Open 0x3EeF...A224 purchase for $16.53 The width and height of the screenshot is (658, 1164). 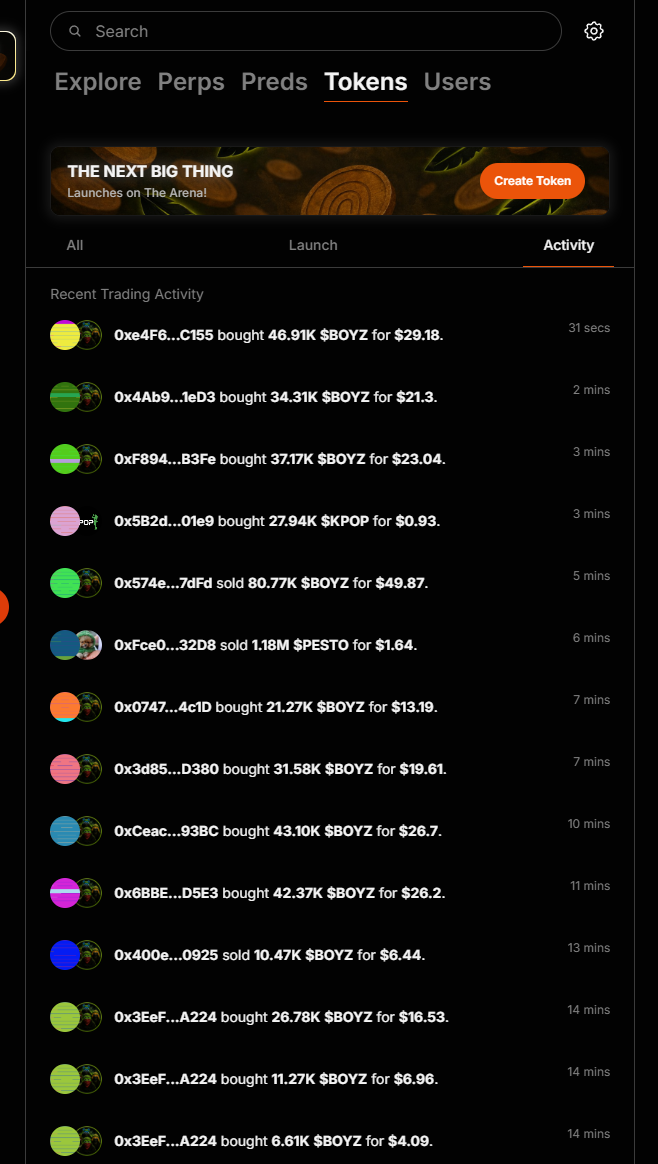click(330, 1016)
